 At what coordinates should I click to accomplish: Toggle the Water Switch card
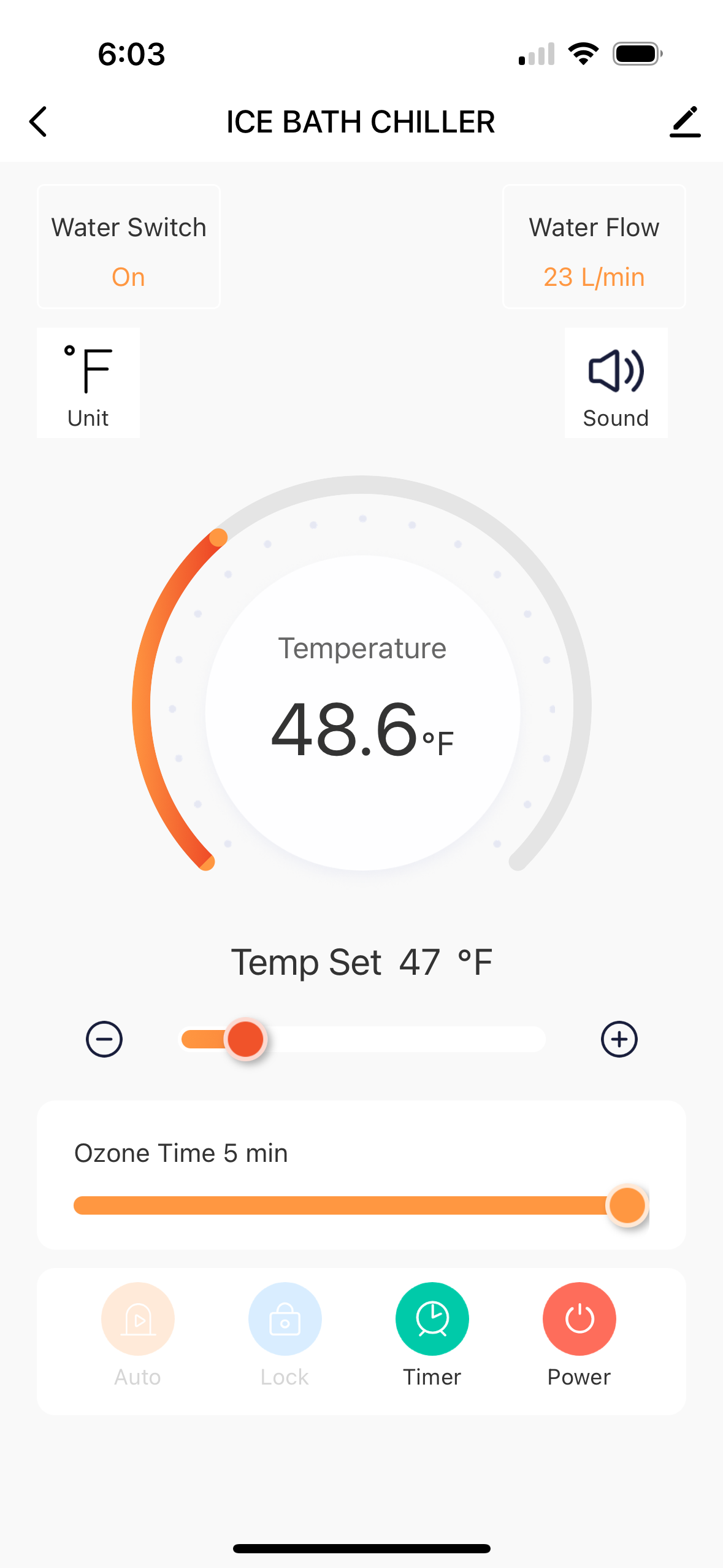[x=129, y=247]
